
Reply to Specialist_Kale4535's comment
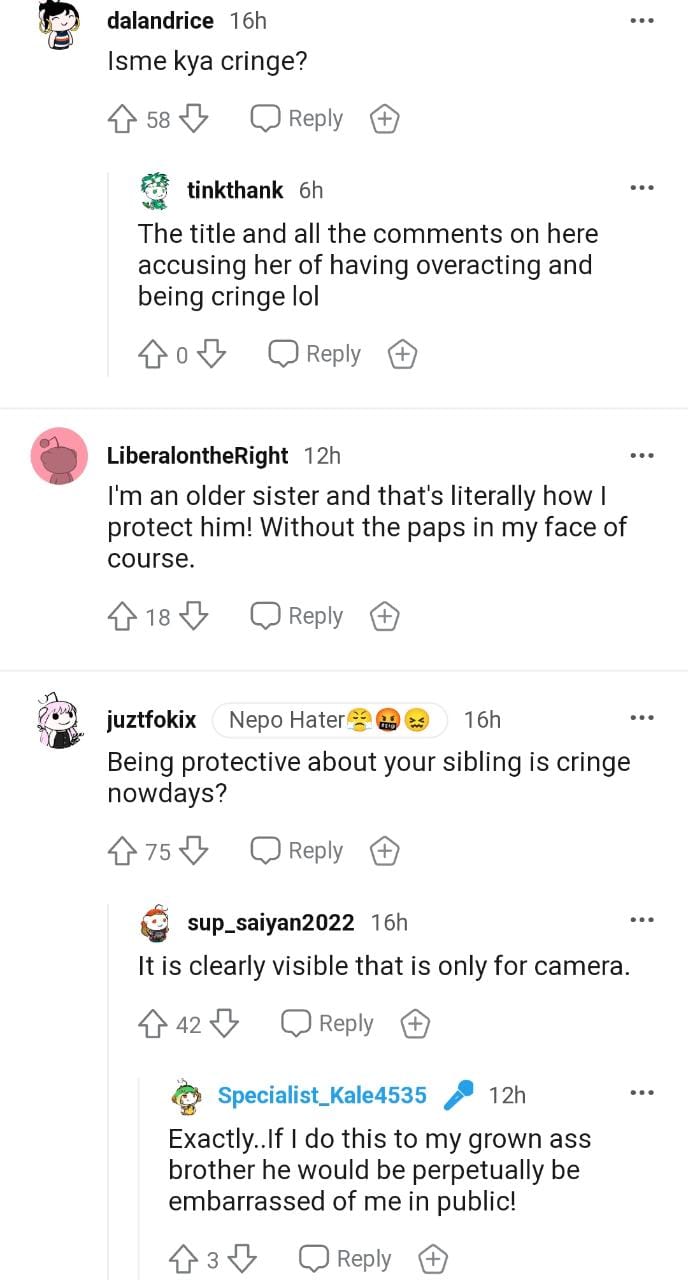[x=345, y=1259]
